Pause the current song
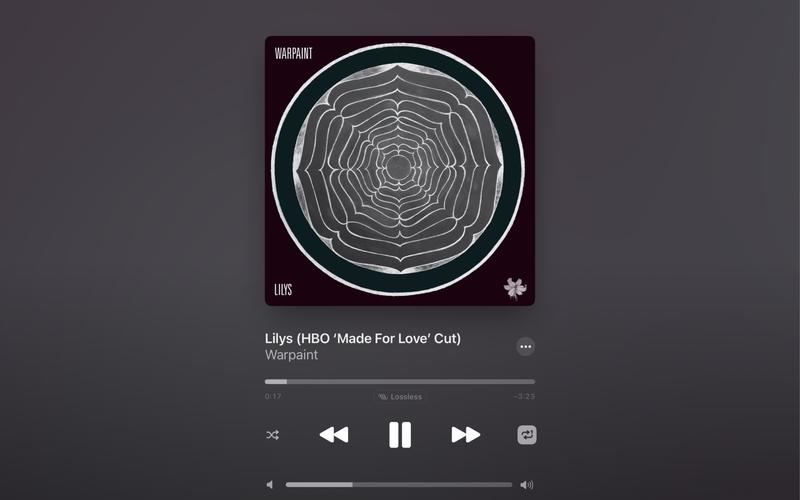 point(400,435)
